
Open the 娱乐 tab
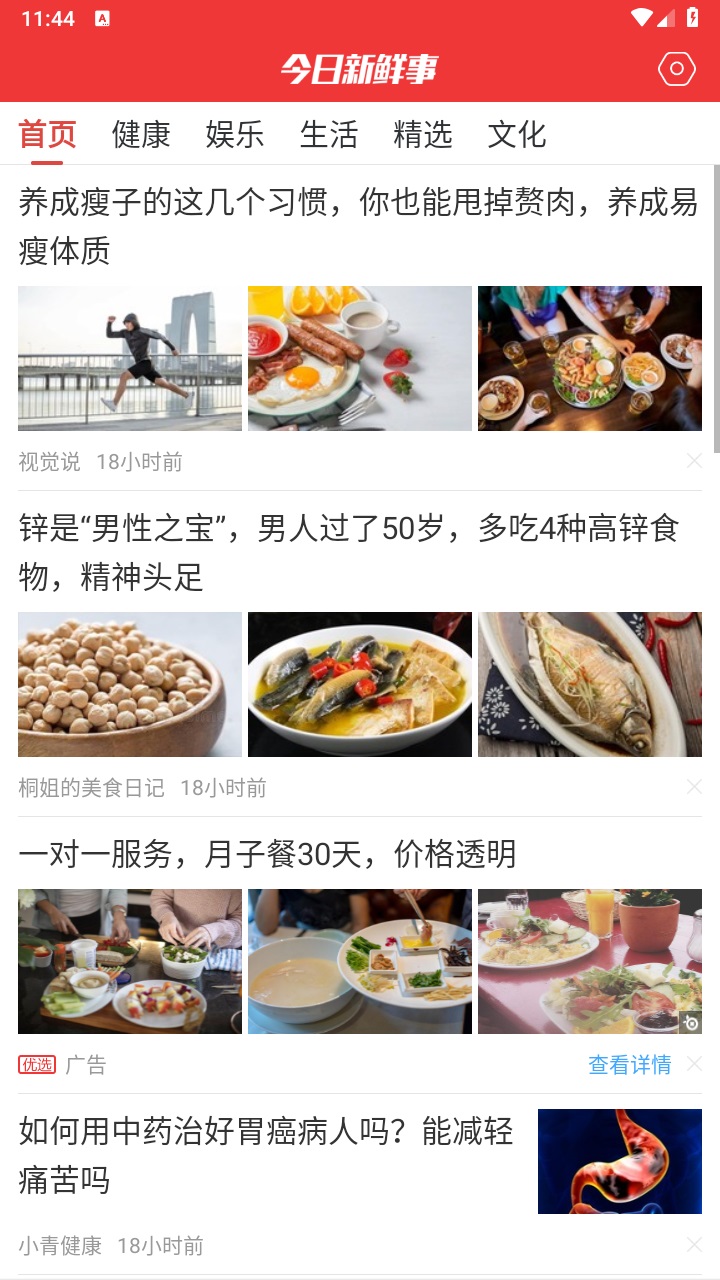pos(236,134)
